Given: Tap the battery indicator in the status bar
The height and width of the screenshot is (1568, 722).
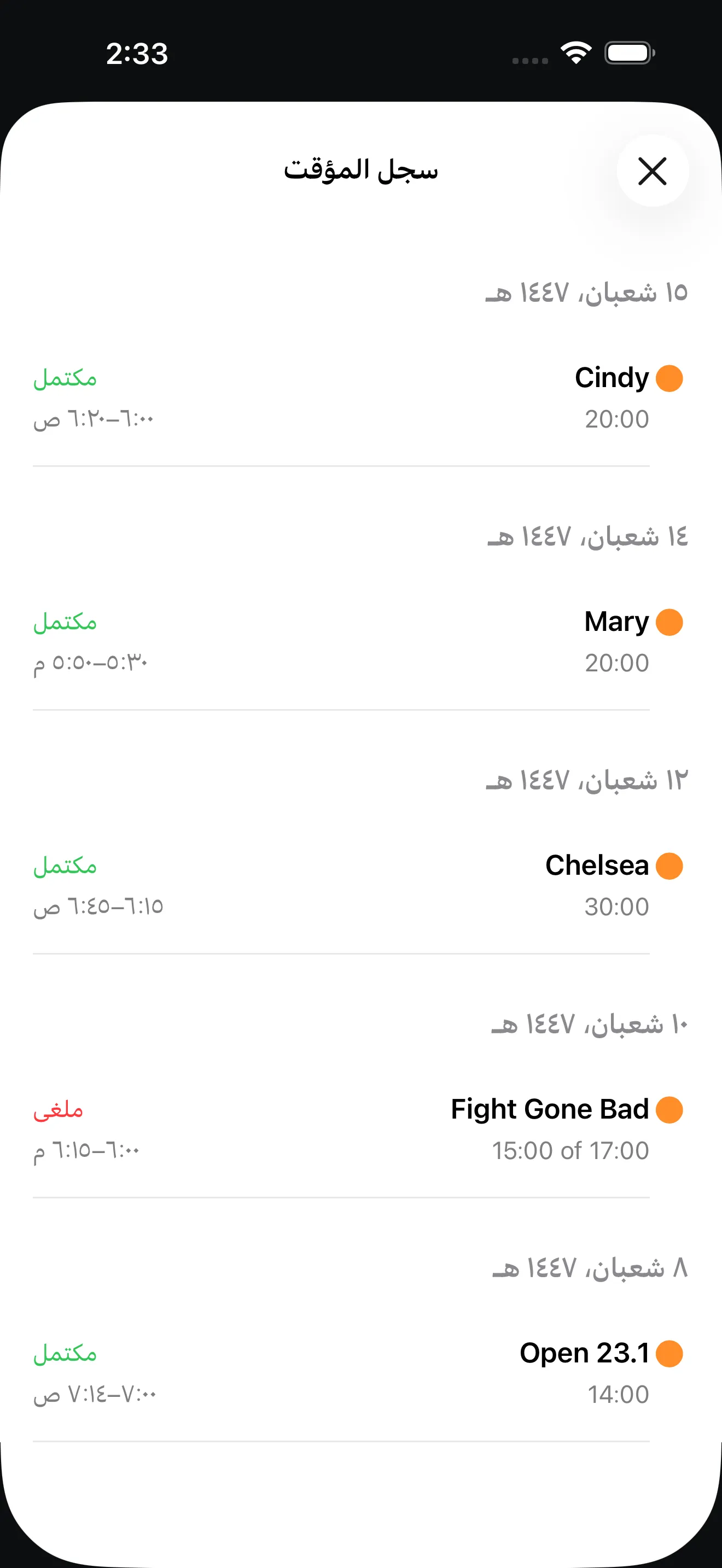Looking at the screenshot, I should click(x=627, y=54).
